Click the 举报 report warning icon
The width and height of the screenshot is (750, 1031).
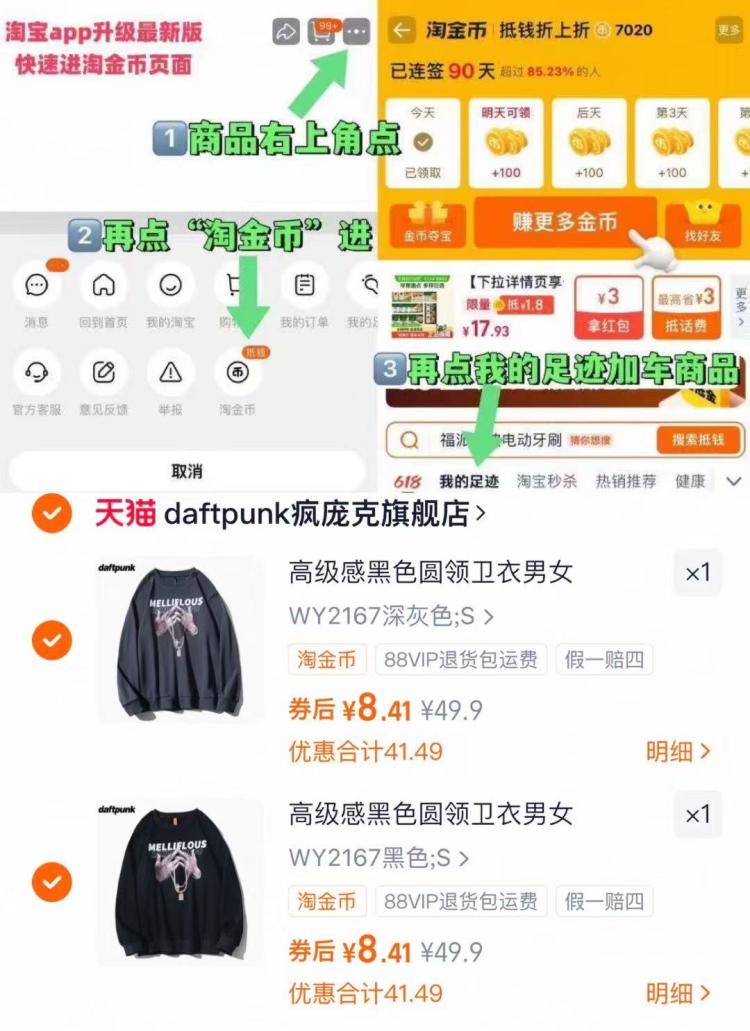(x=171, y=371)
